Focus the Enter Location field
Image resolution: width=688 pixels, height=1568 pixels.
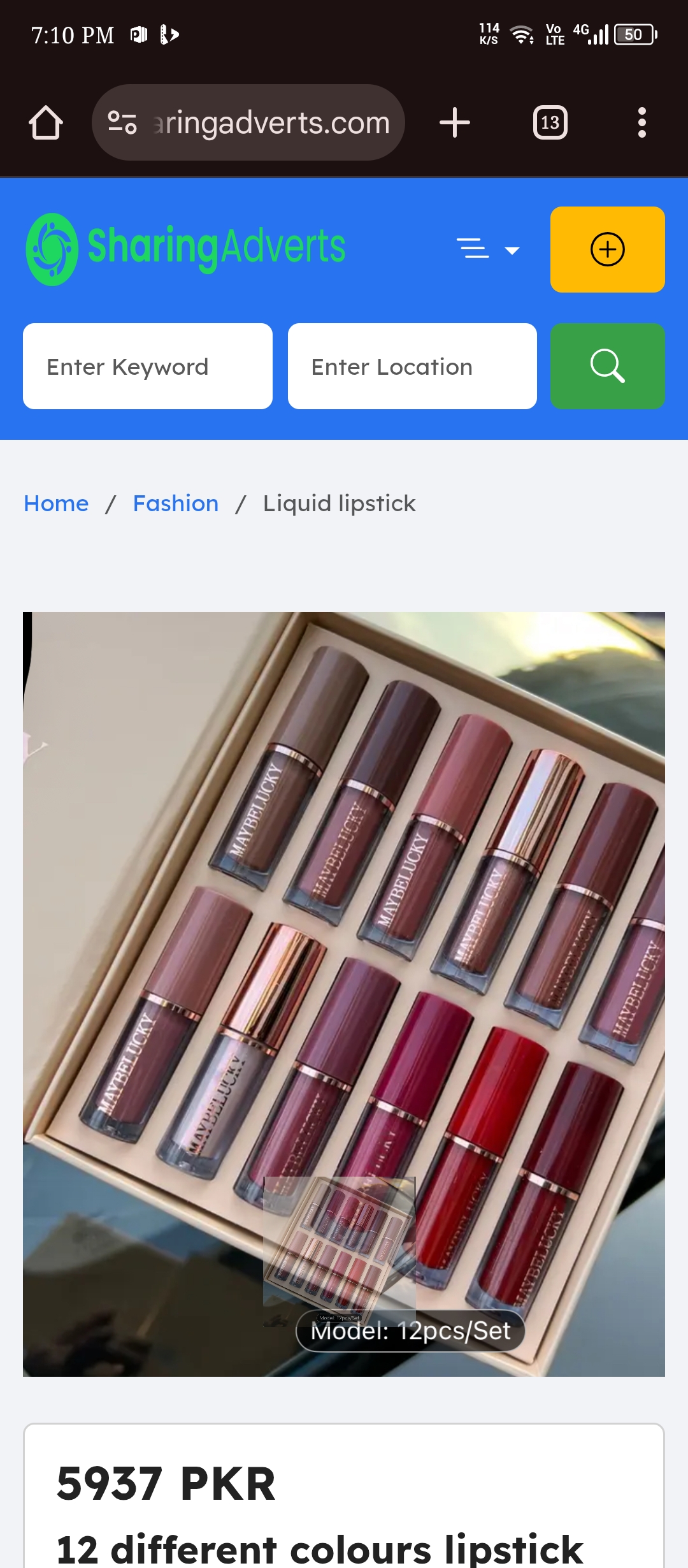coord(412,367)
